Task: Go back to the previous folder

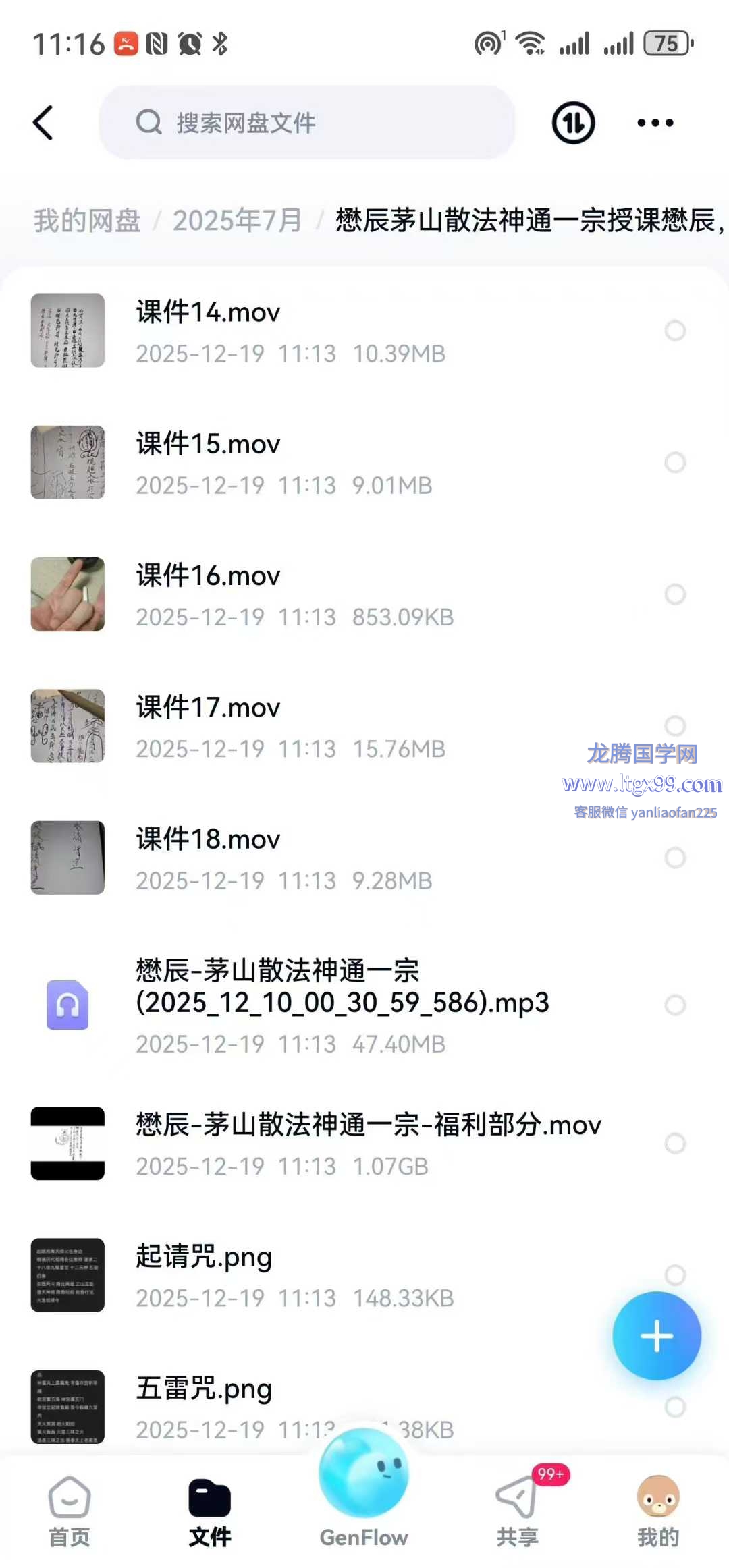Action: click(x=43, y=123)
